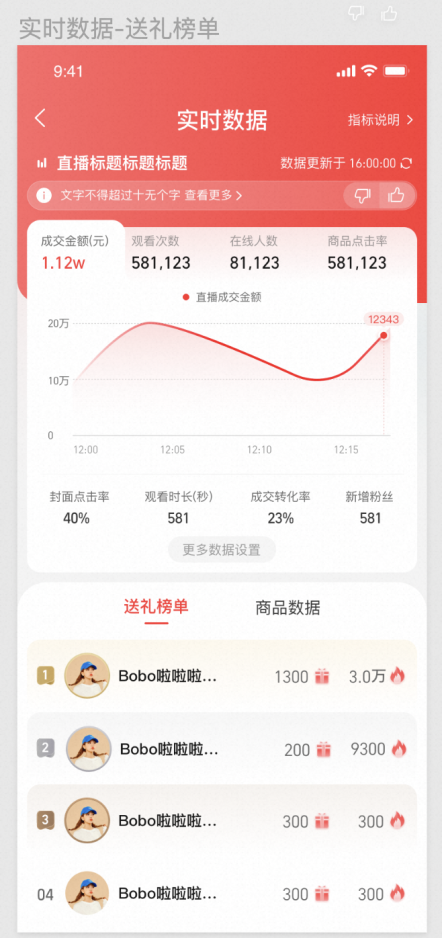Tap 查看更多 in the notice banner
This screenshot has height=938, width=442.
coord(213,196)
